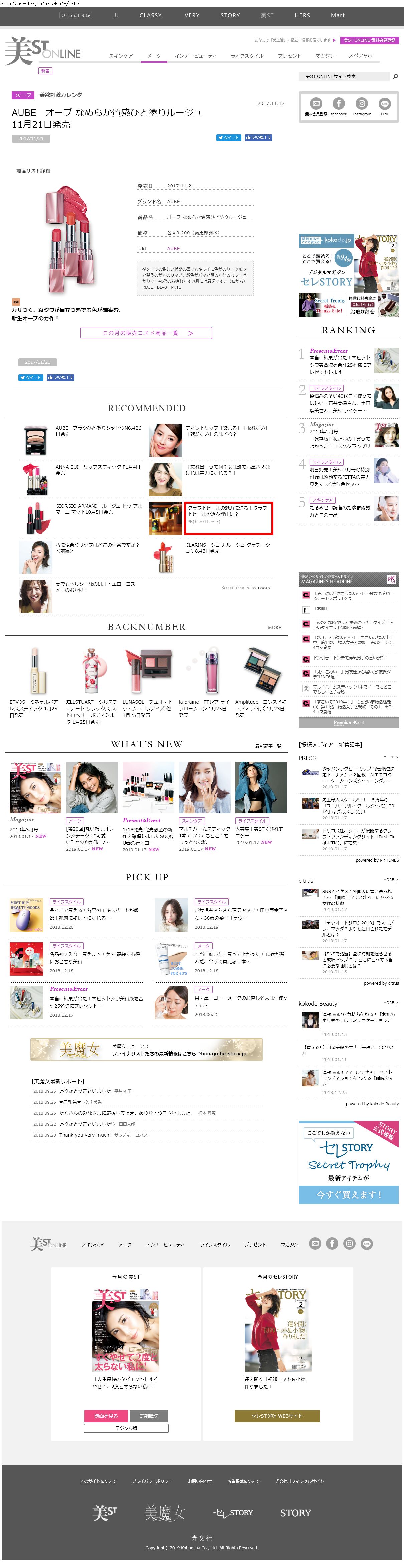Share the article via the top ツイート button
This screenshot has width=404, height=1568.
(228, 138)
